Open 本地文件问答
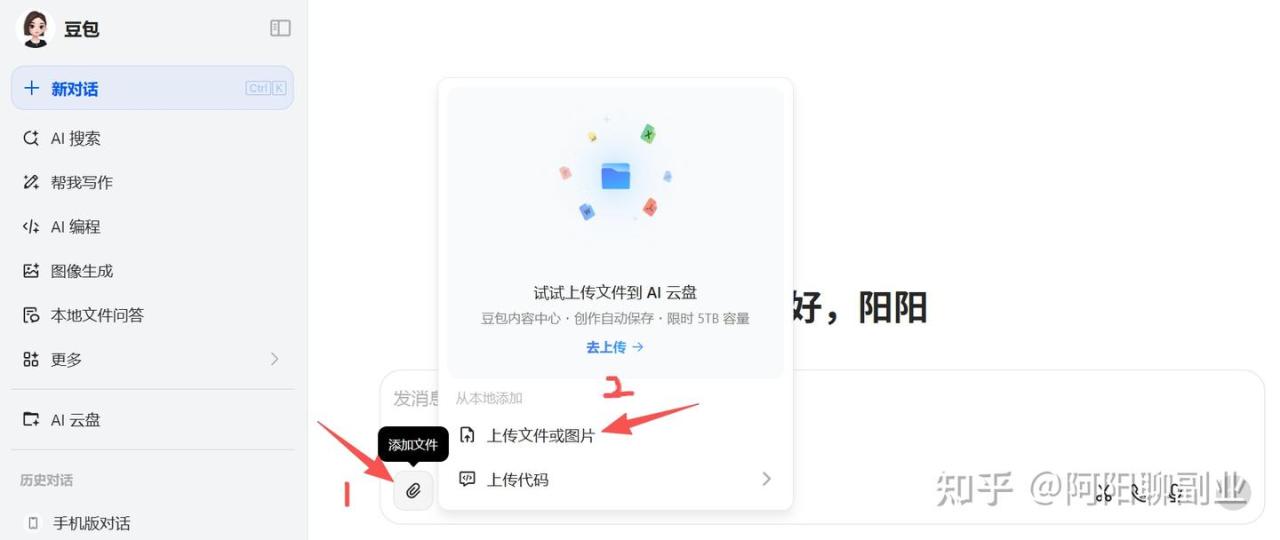 97,315
